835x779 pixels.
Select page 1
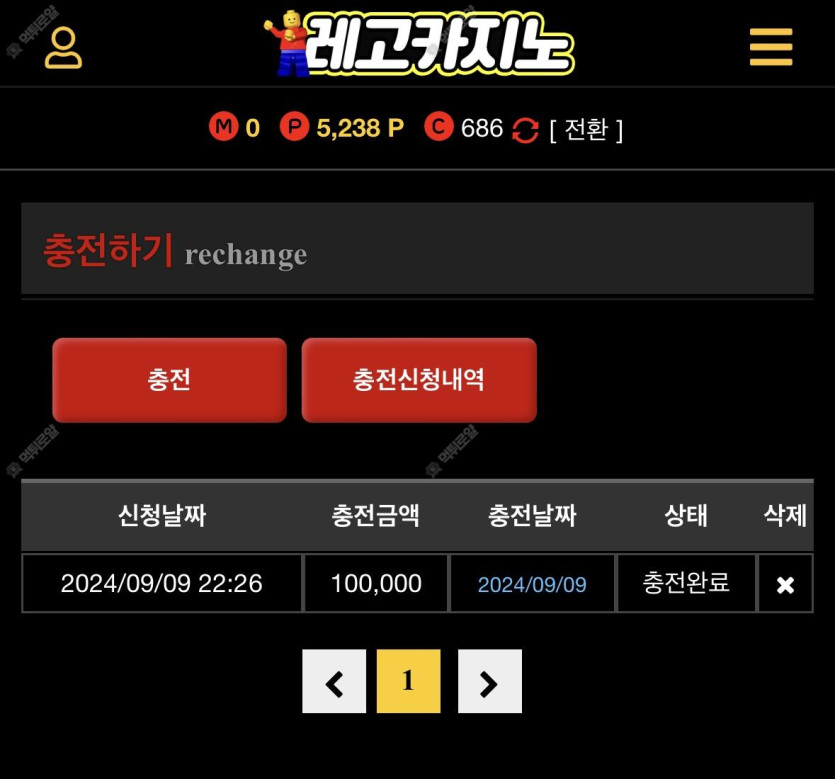[408, 682]
